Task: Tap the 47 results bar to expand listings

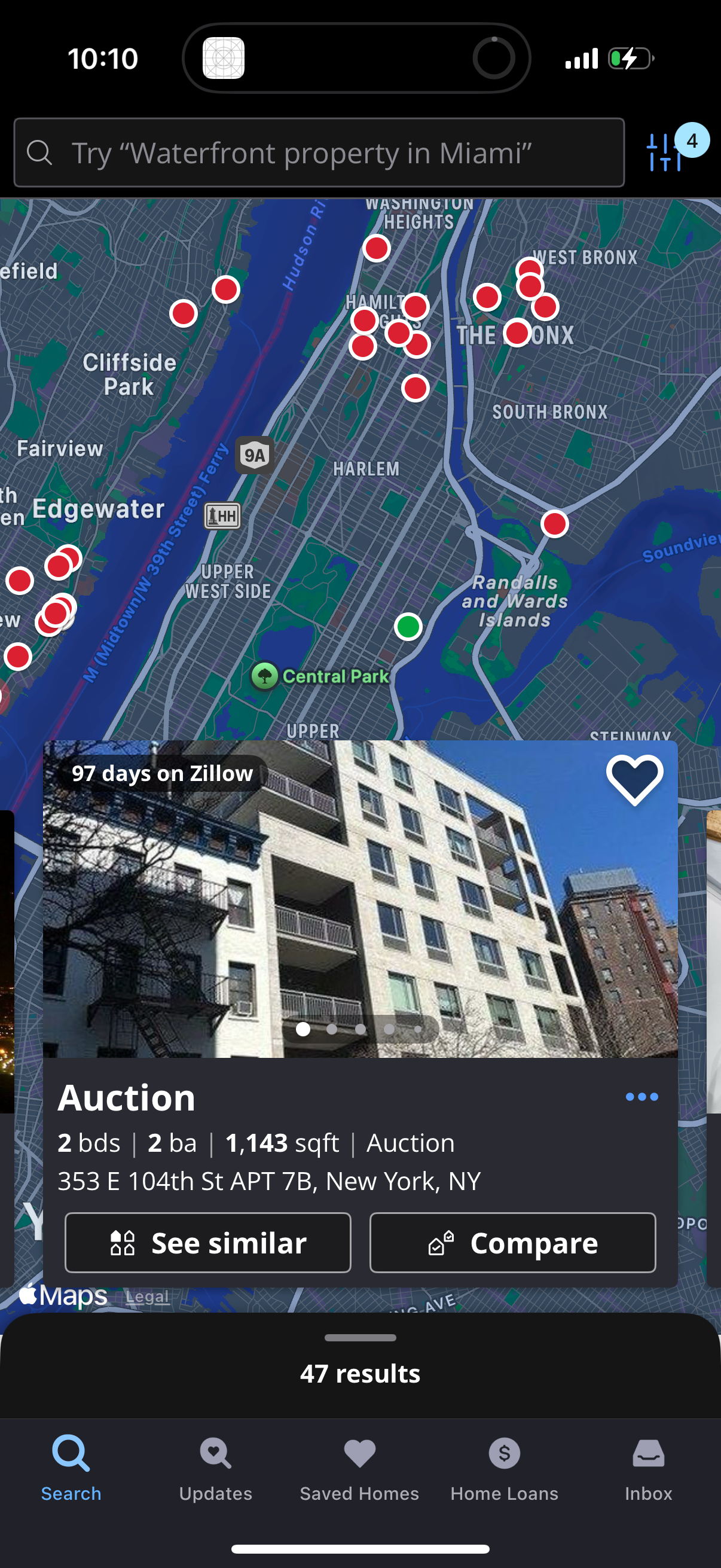Action: point(360,1372)
